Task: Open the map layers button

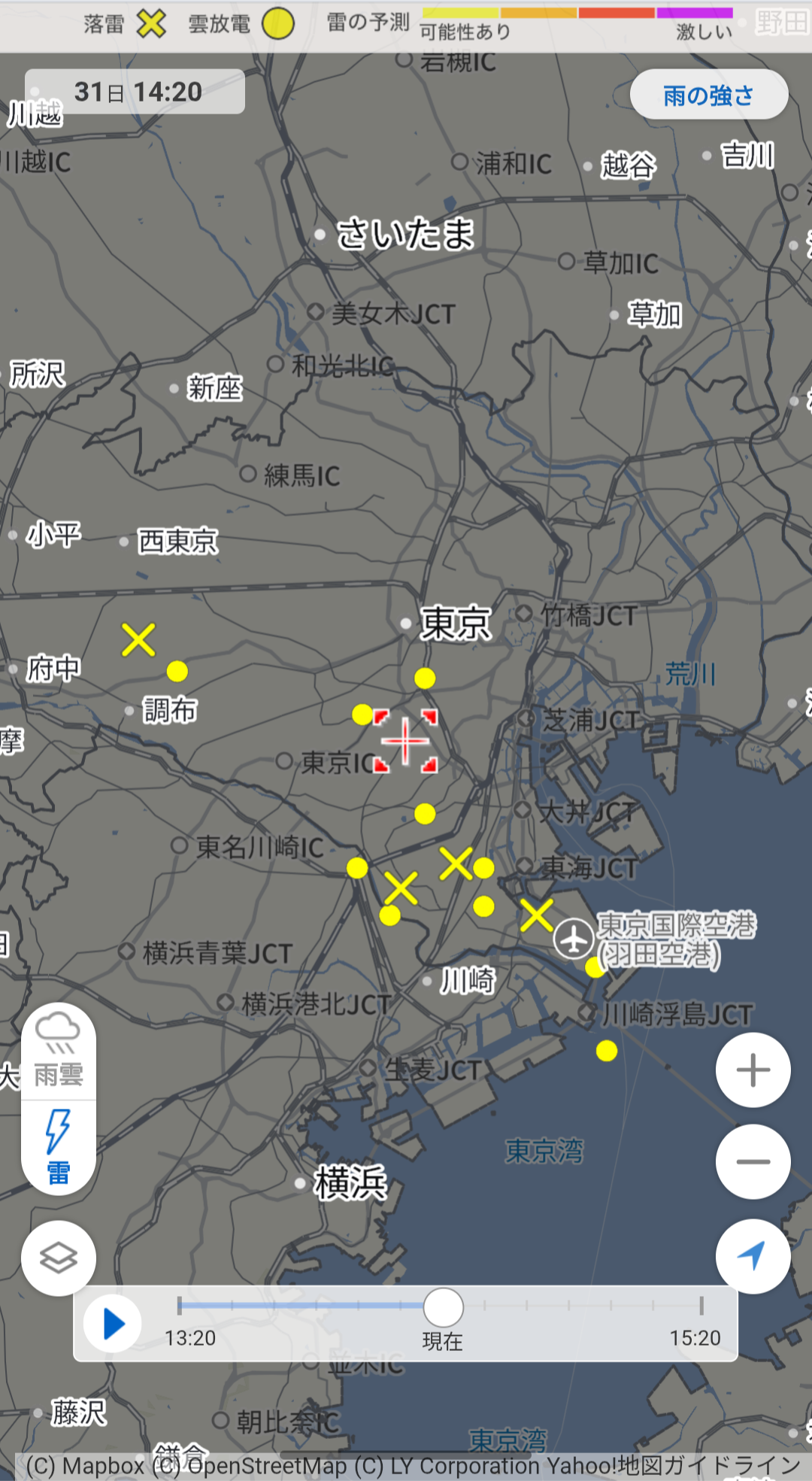Action: [x=59, y=1258]
